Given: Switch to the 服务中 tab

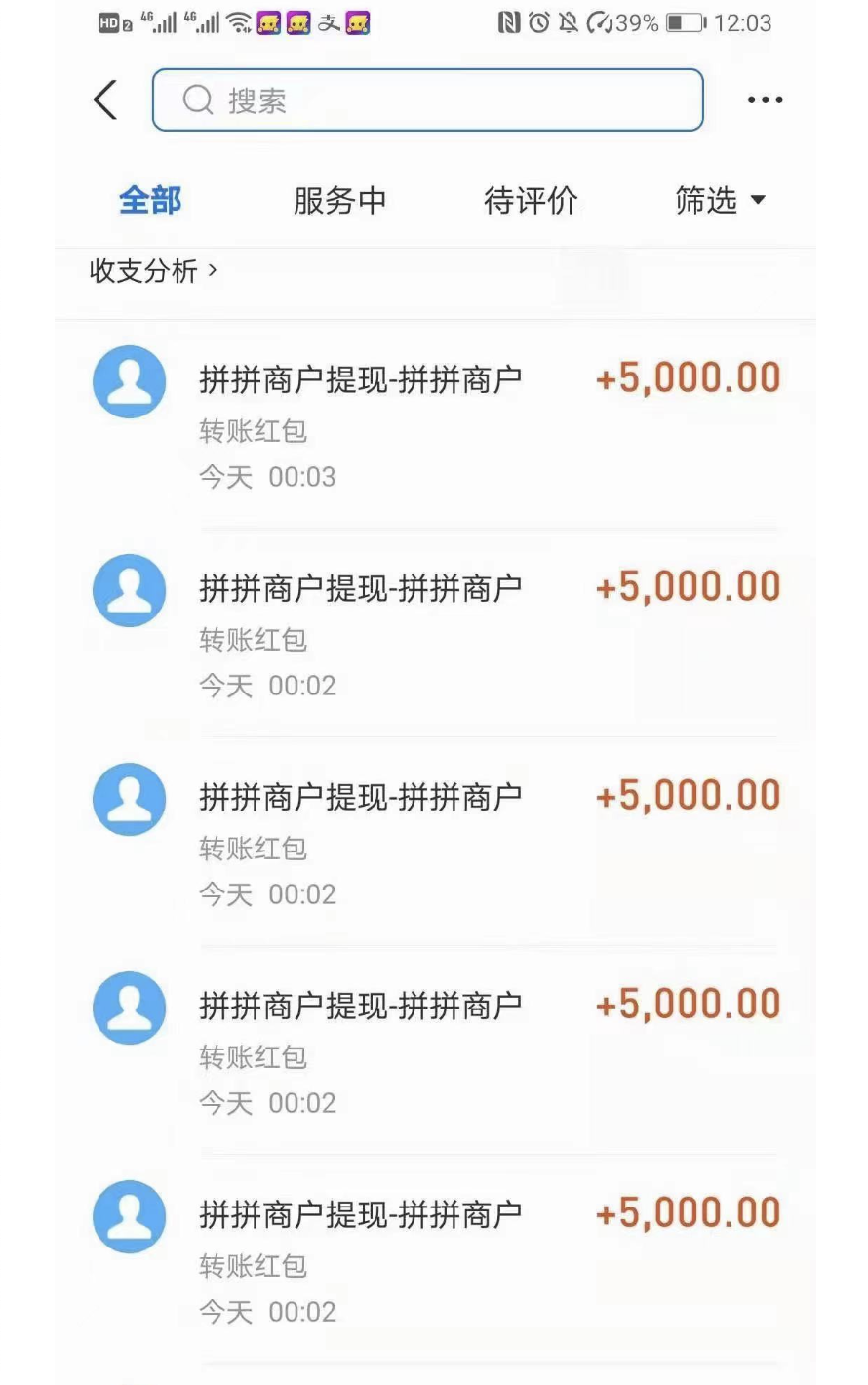Looking at the screenshot, I should pyautogui.click(x=339, y=201).
